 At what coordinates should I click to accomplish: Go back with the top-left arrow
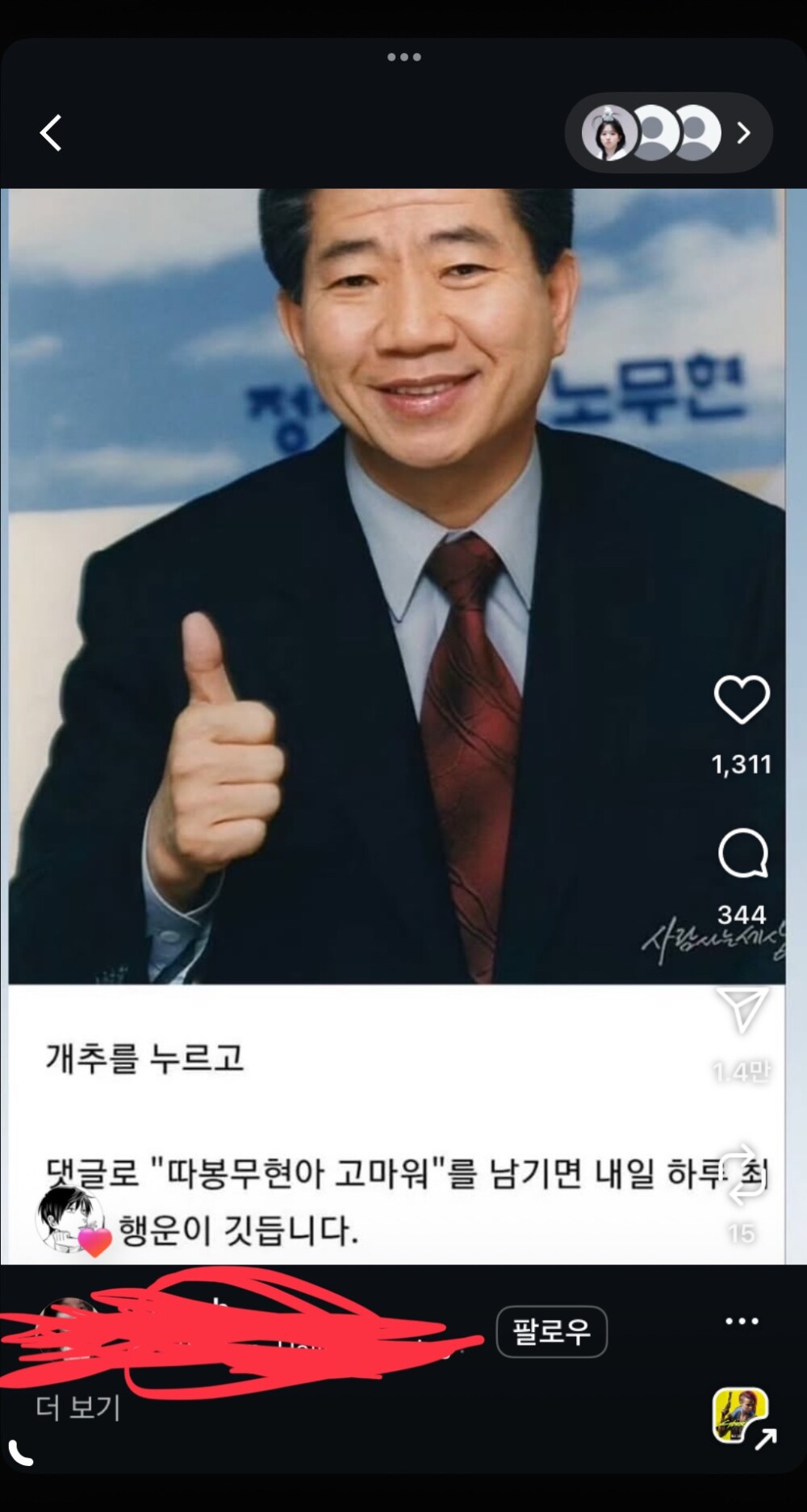[51, 133]
